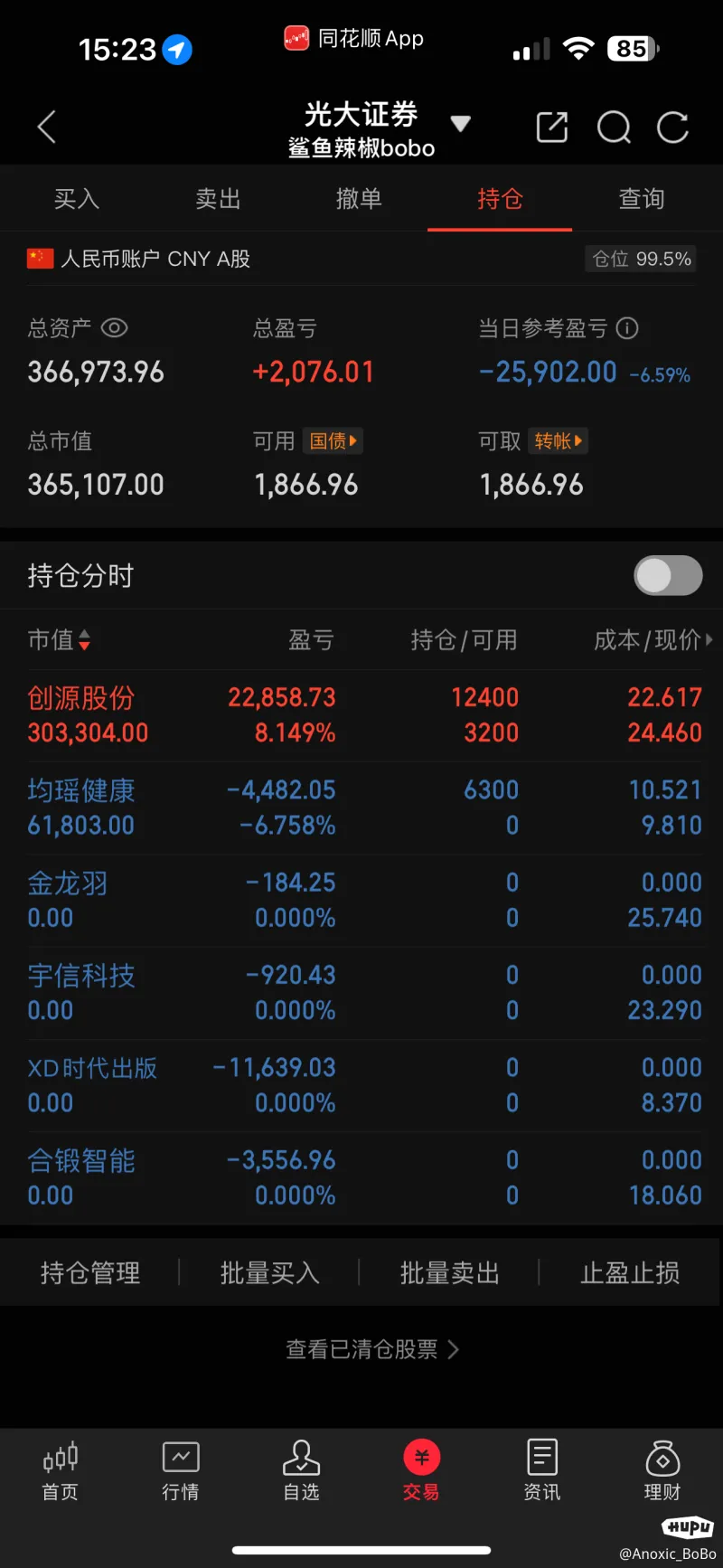Switch to the 卖出 tab

click(x=218, y=199)
